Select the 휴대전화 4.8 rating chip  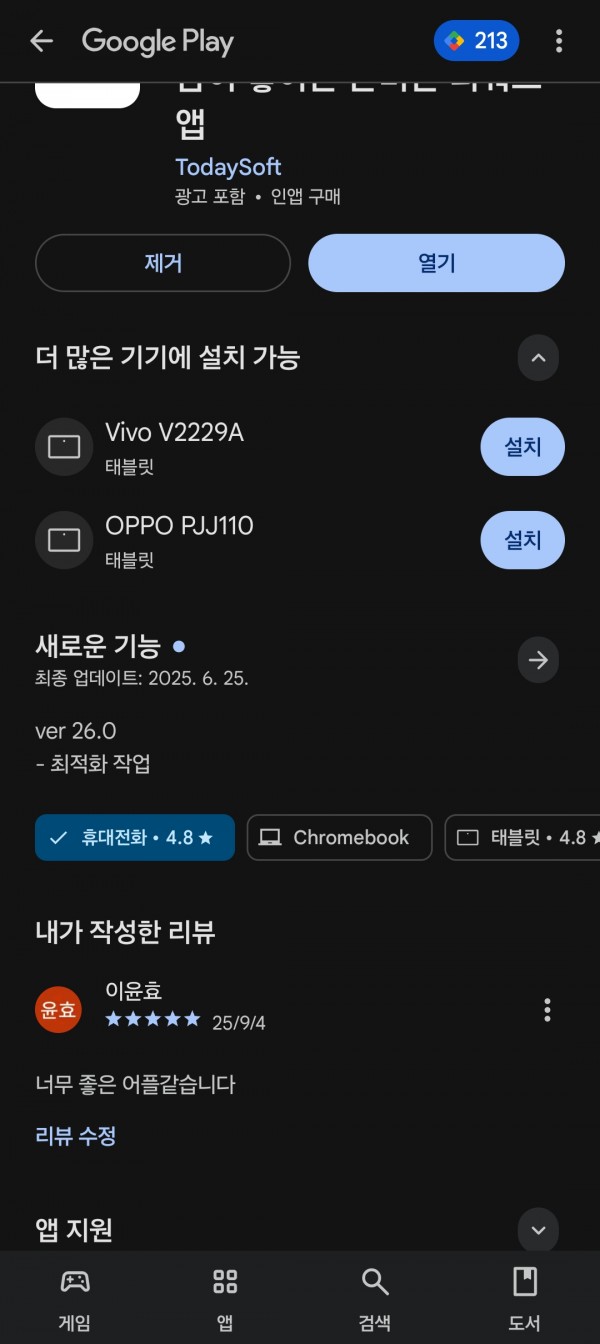(135, 838)
